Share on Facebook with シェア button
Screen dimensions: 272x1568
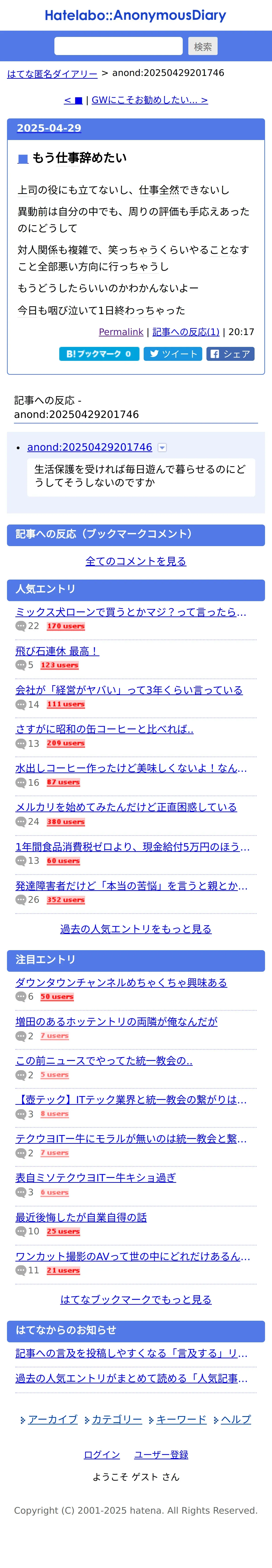point(231,354)
